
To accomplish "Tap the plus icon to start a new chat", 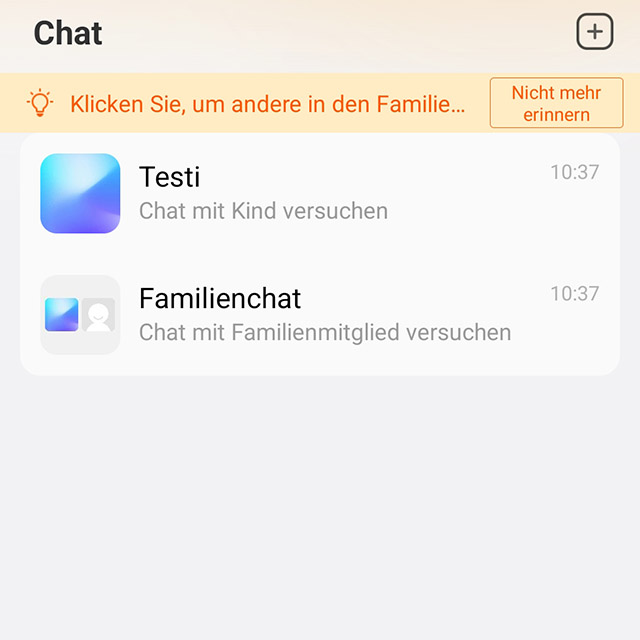I will [595, 32].
